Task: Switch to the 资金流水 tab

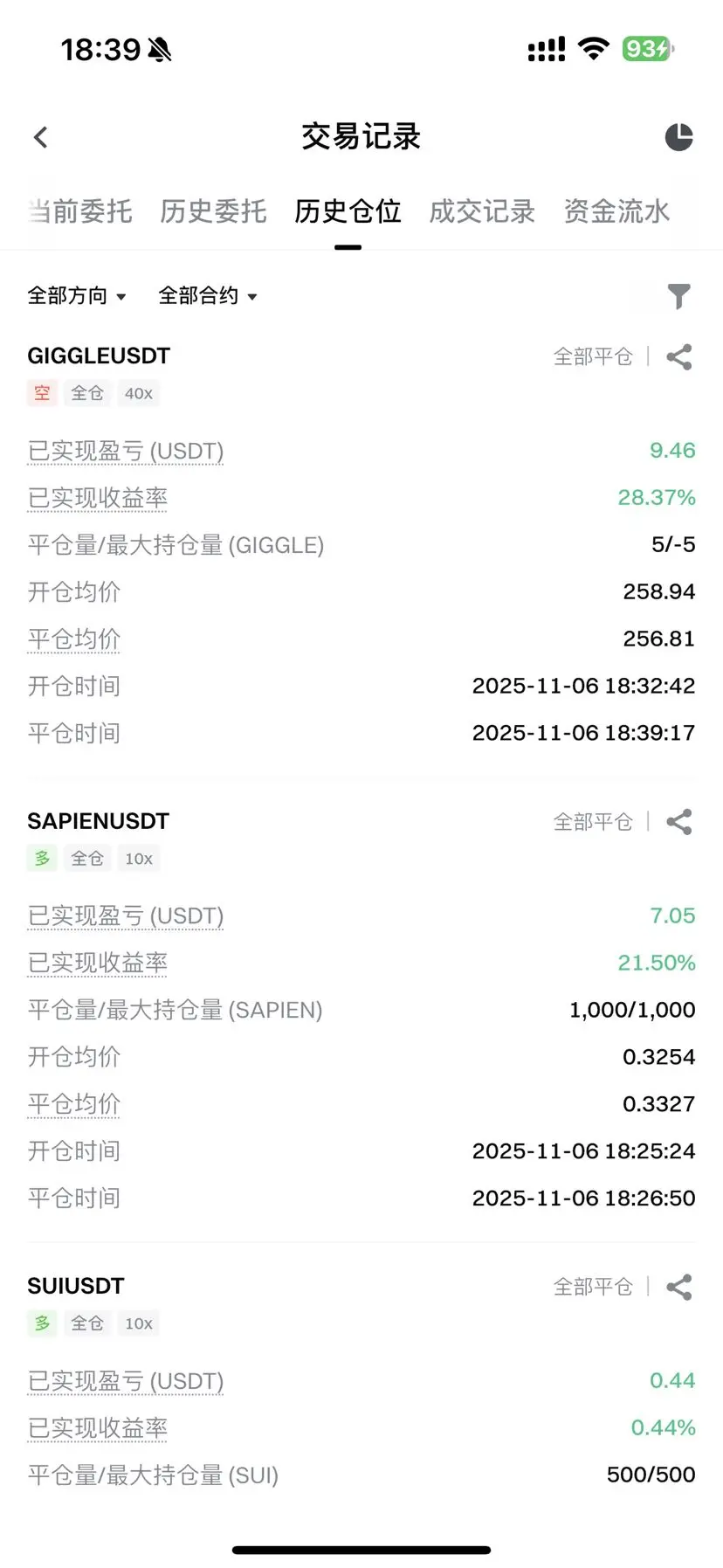Action: [x=616, y=211]
